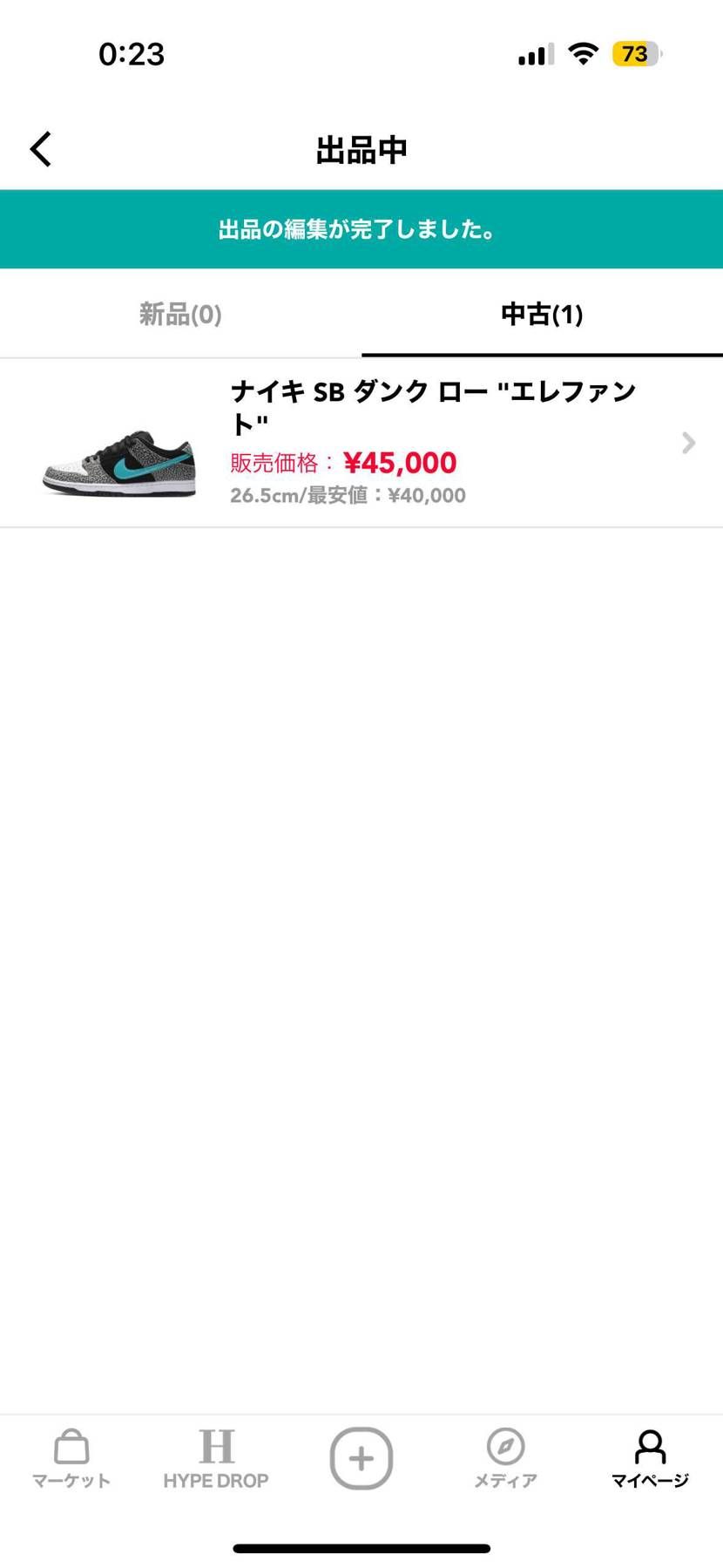Tap the 26.5cm/最安値 size info text
Screen dimensions: 723x1568
click(347, 494)
